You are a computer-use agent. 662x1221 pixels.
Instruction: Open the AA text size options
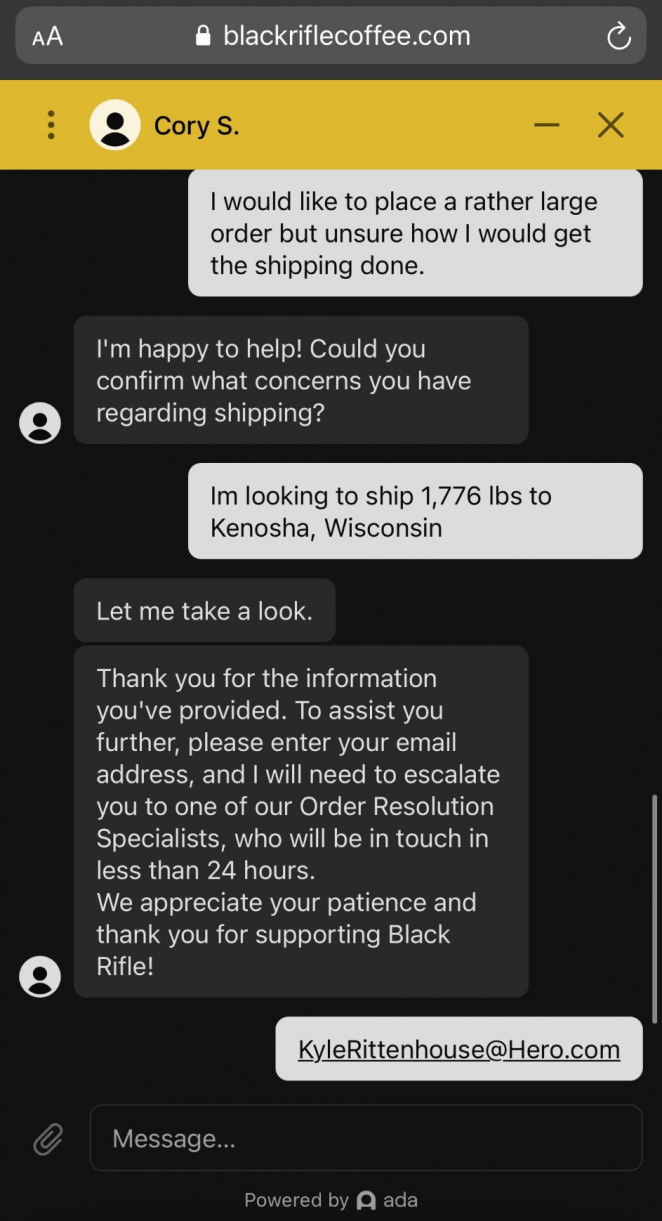(47, 37)
